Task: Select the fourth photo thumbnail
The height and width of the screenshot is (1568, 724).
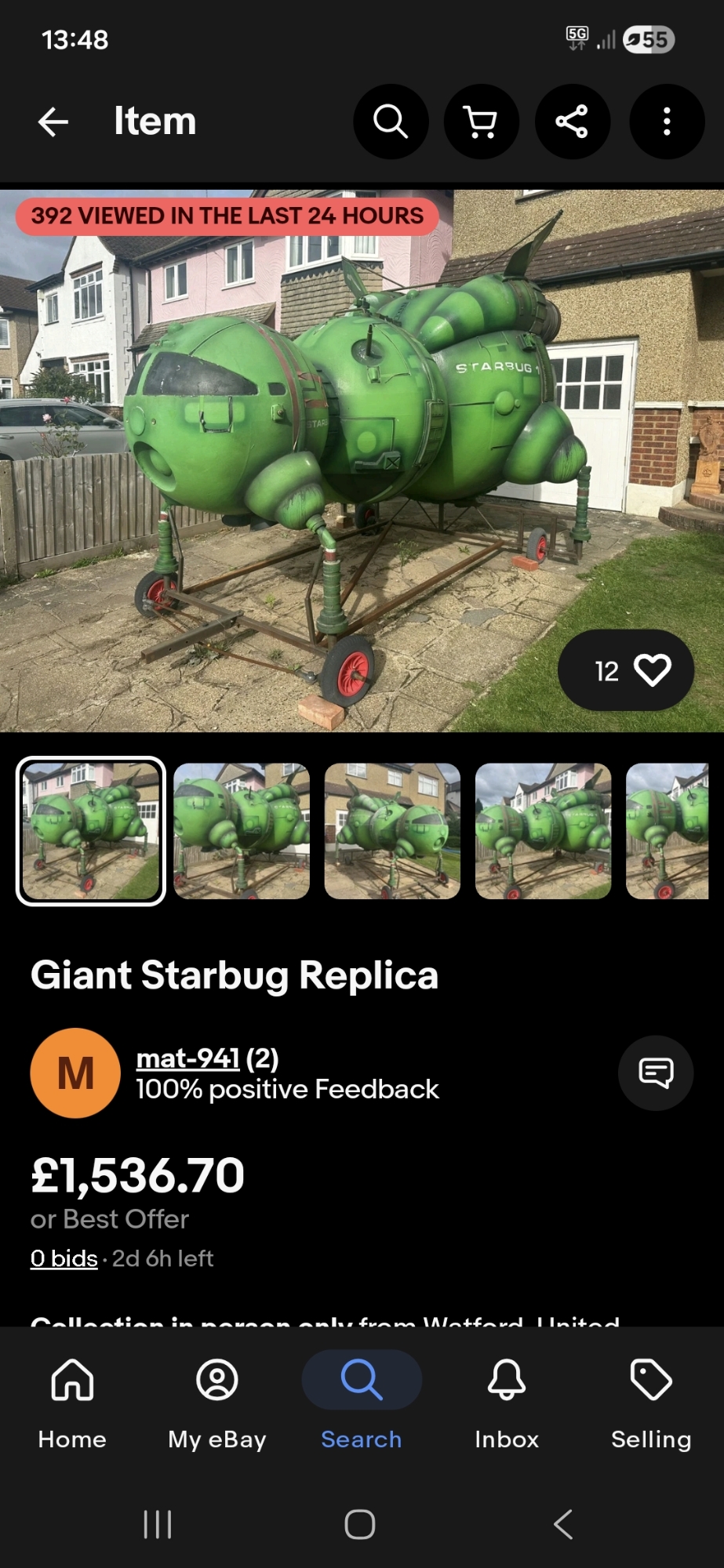Action: (543, 831)
